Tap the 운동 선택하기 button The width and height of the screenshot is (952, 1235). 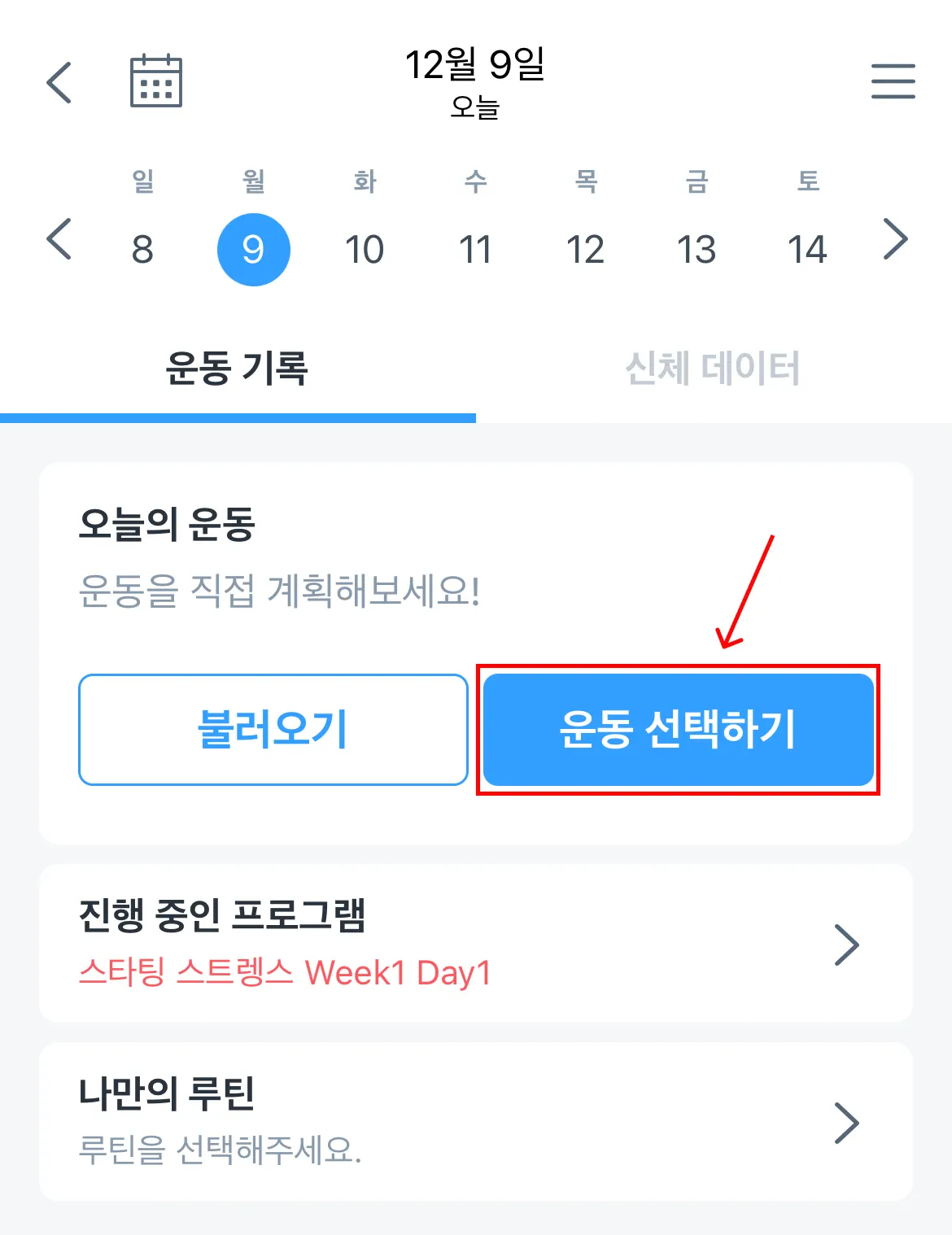(x=679, y=730)
